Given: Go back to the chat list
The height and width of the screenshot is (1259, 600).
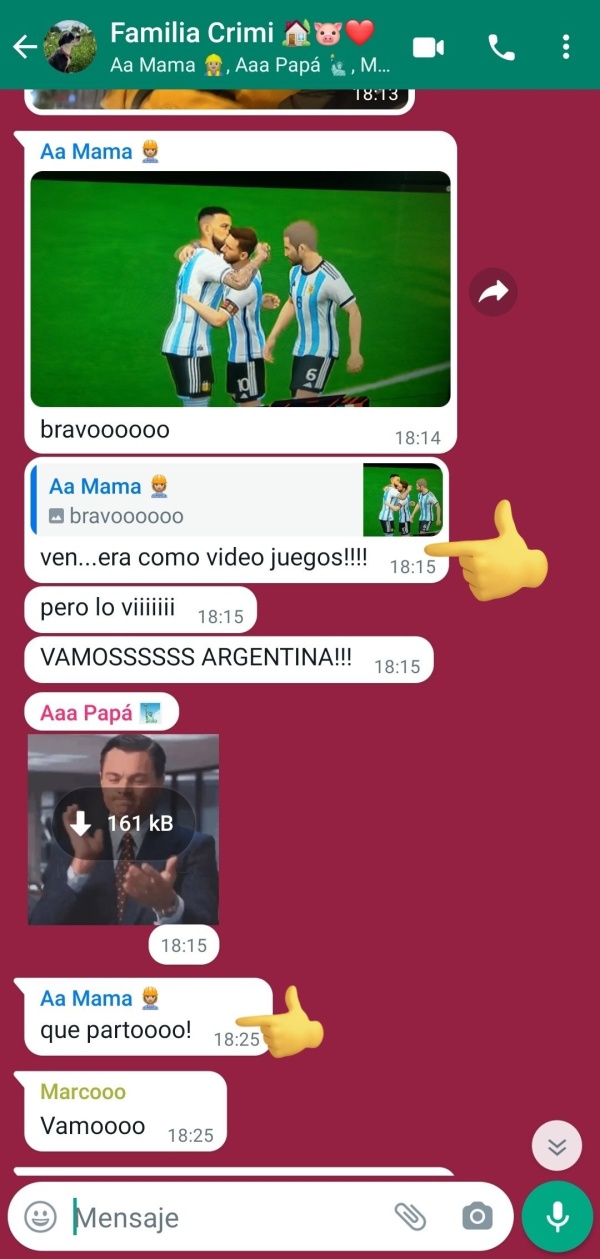Looking at the screenshot, I should (x=24, y=47).
